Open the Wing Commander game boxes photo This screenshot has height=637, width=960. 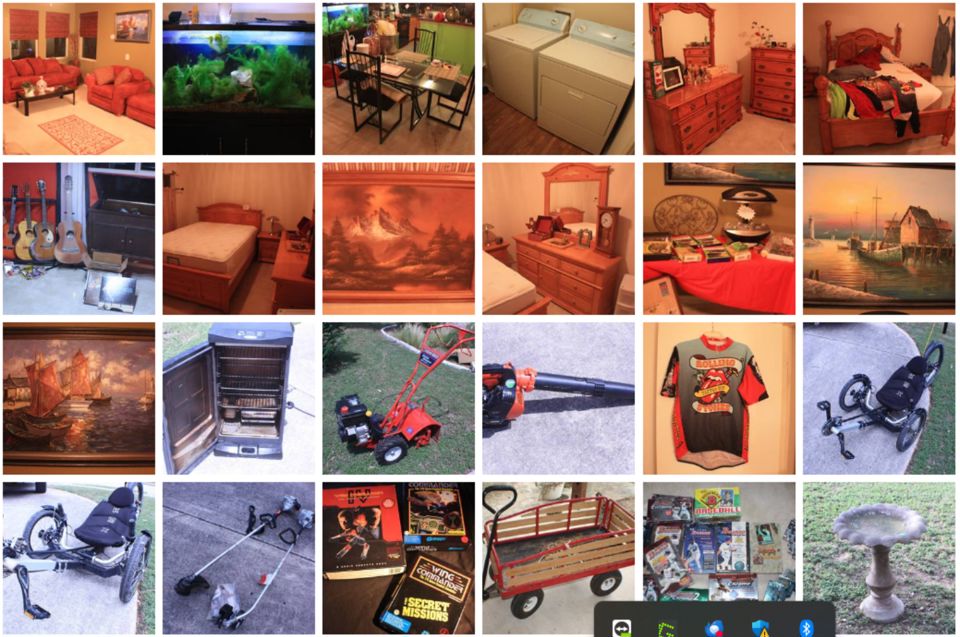399,558
